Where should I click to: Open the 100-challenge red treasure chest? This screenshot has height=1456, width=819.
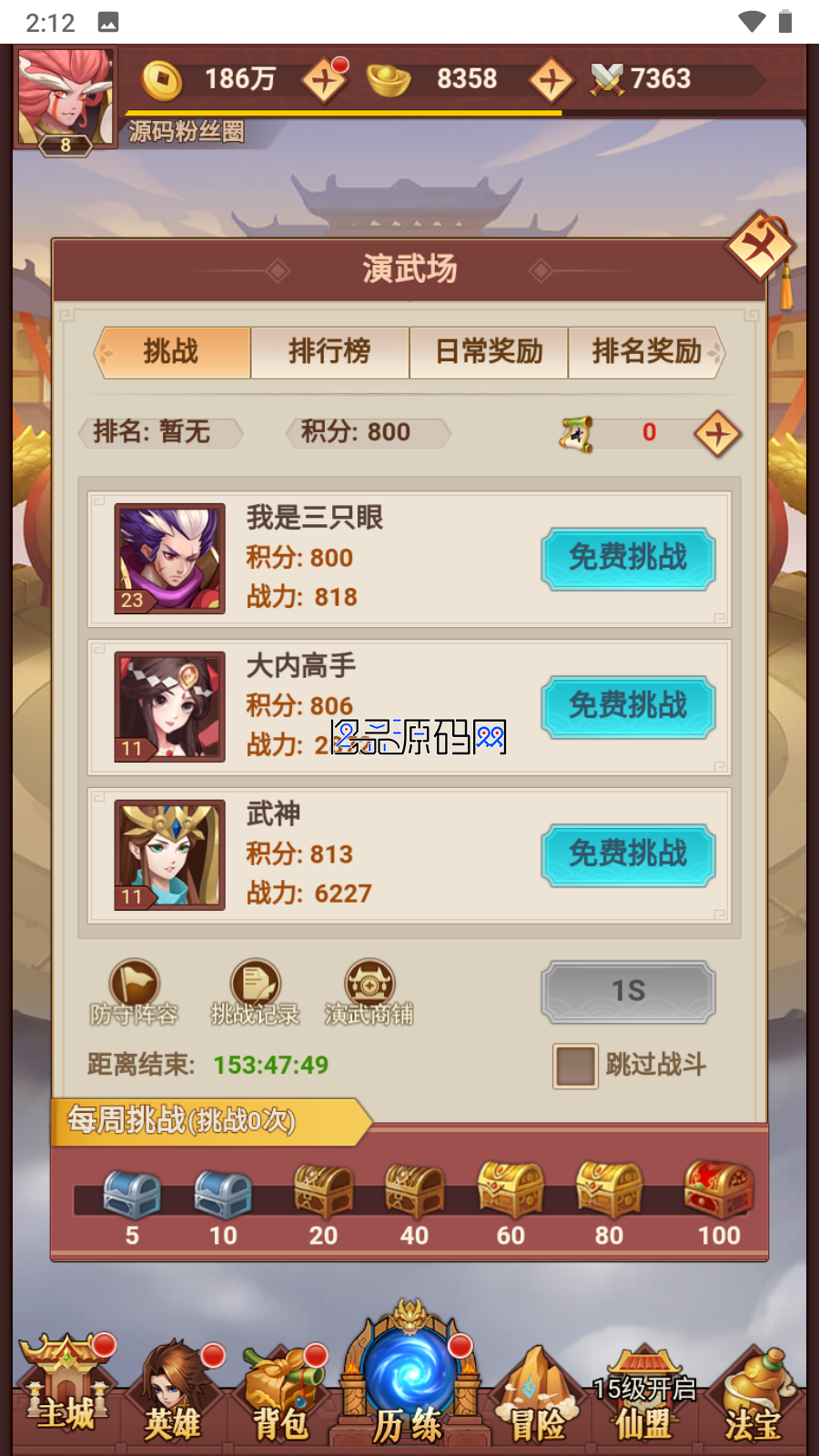click(719, 1189)
